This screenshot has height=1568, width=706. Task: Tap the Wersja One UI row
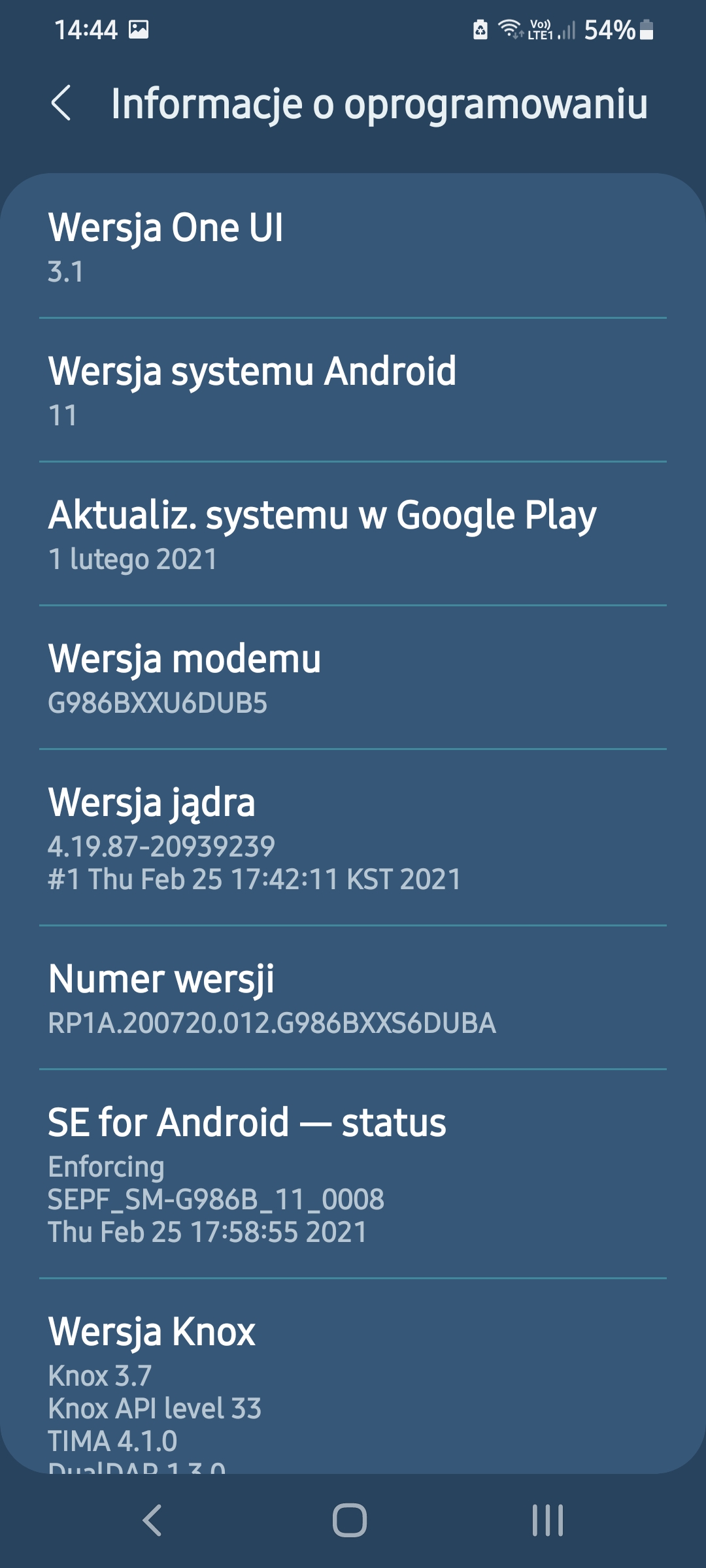pyautogui.click(x=353, y=246)
